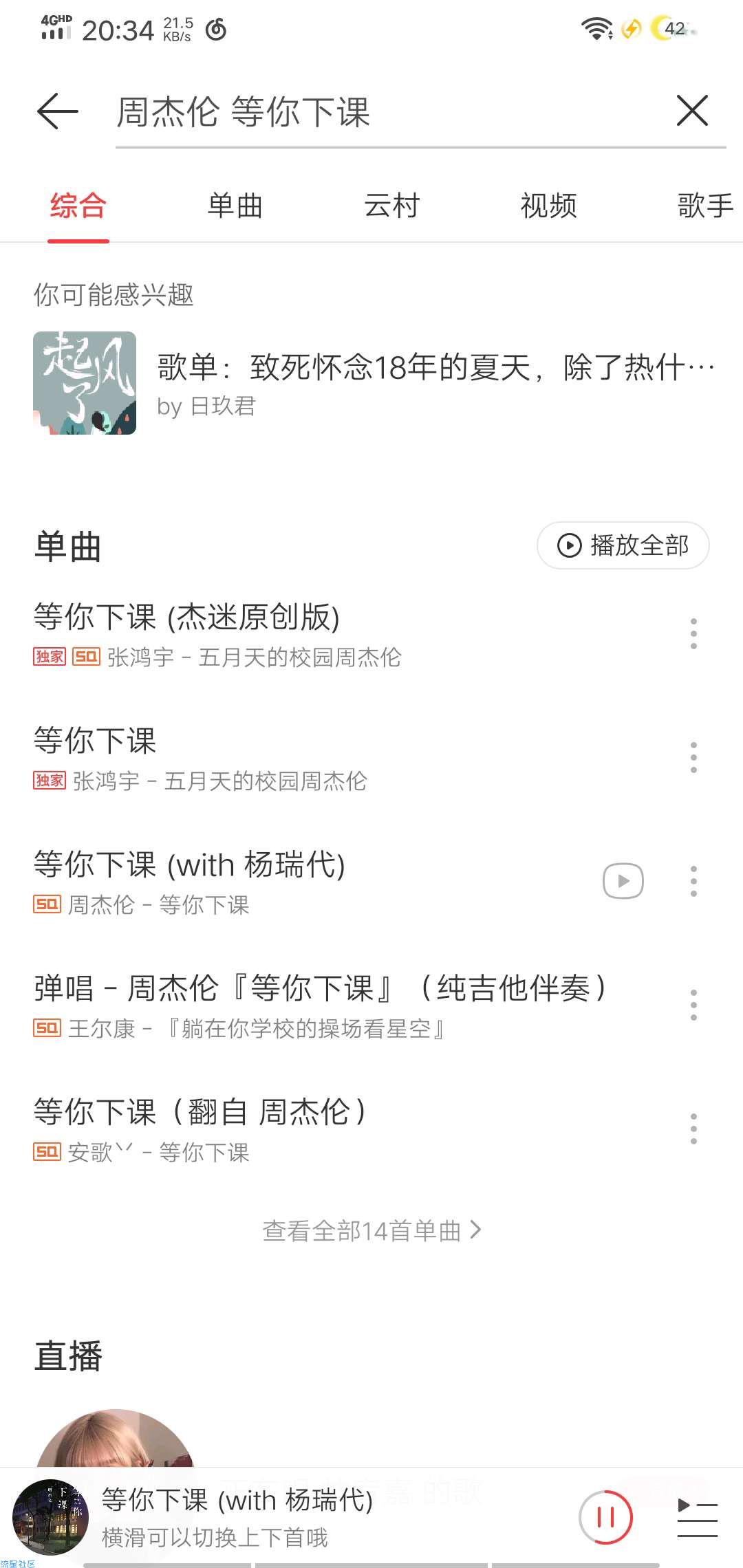Open the now-playing album cover

tap(50, 1517)
